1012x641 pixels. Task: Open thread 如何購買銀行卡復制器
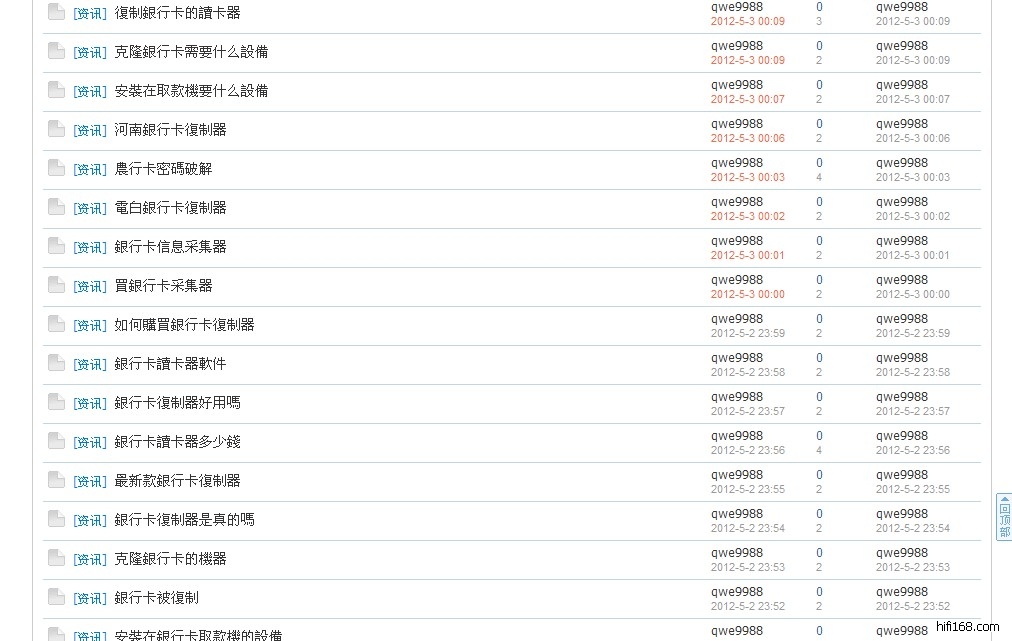tap(184, 325)
